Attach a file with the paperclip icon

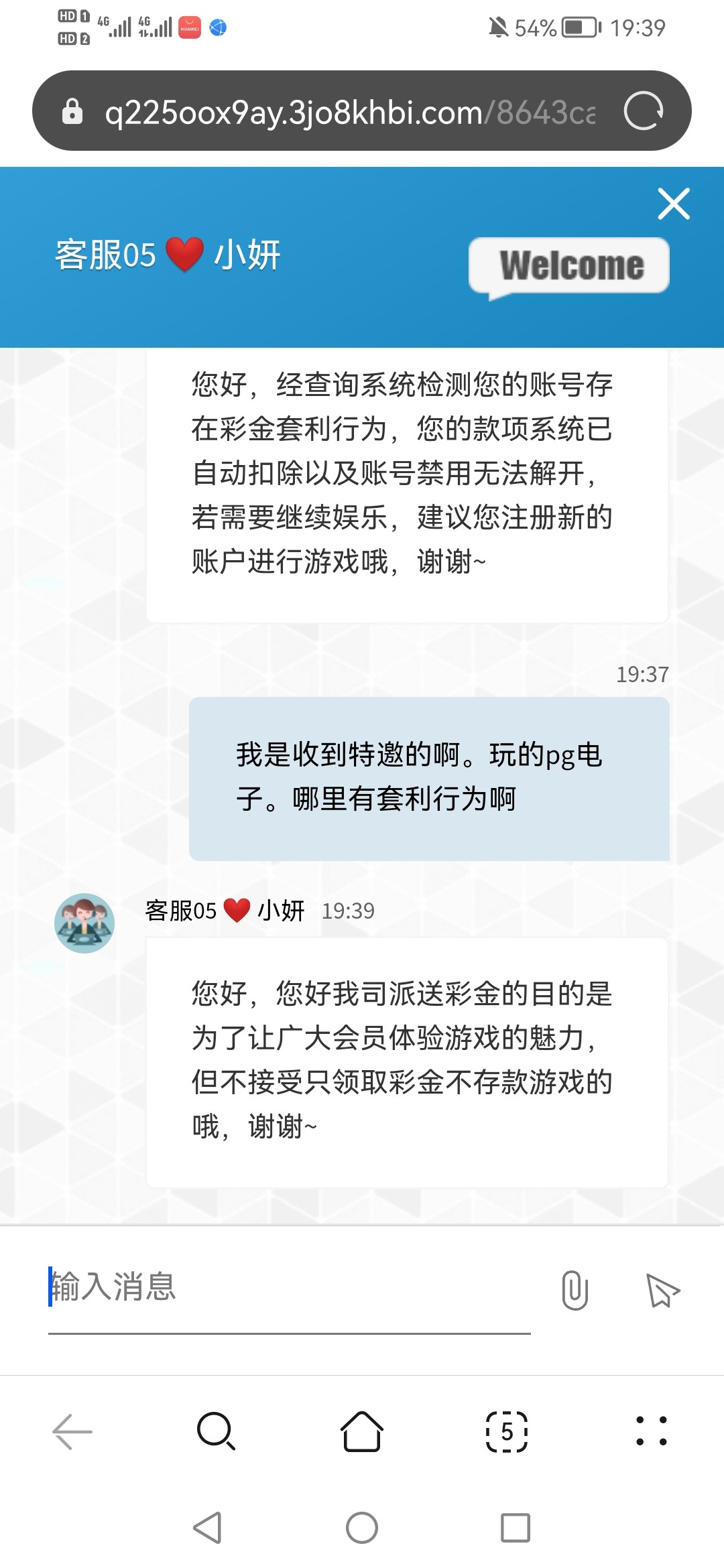(575, 1290)
